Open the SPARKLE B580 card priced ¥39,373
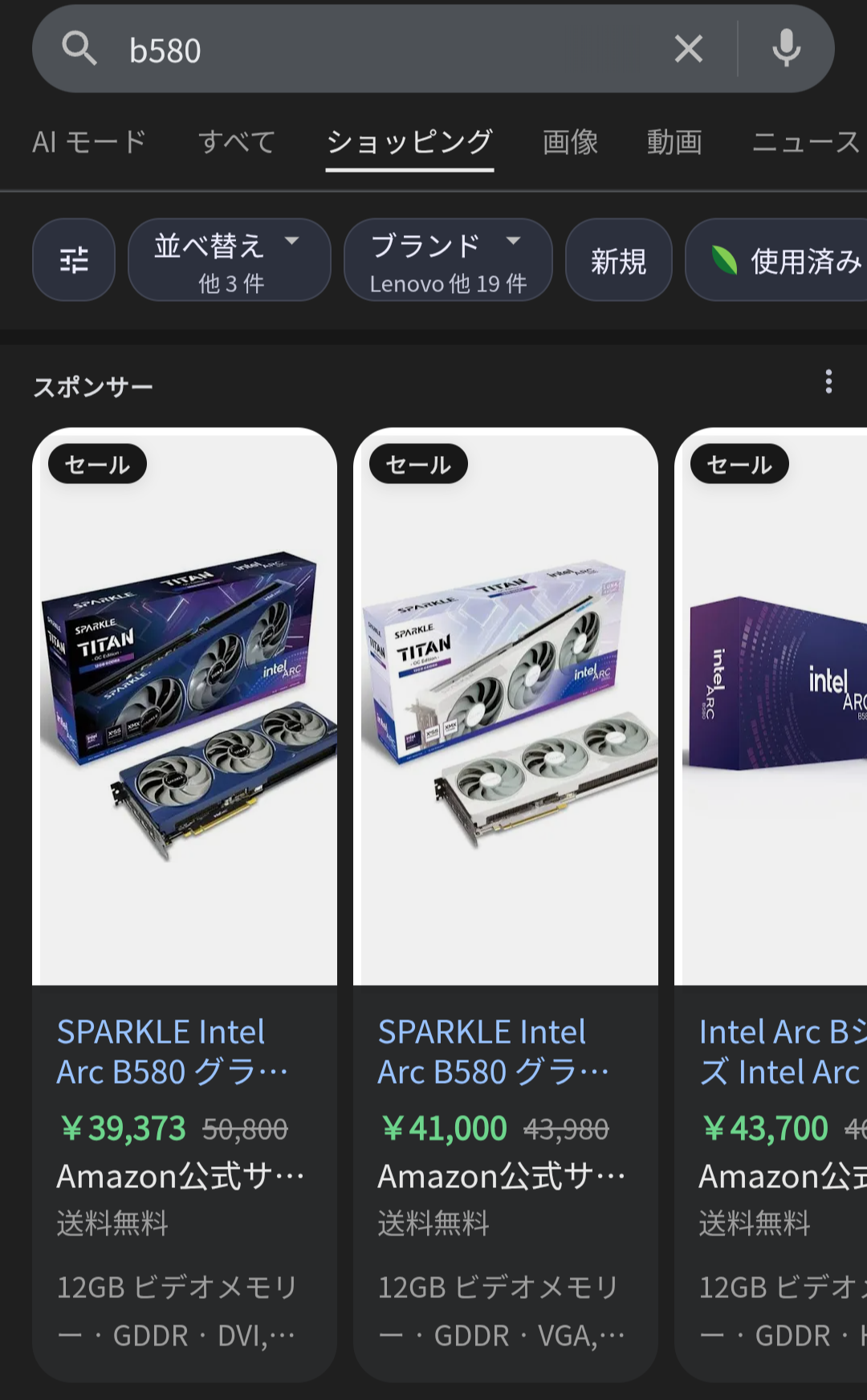 185,904
